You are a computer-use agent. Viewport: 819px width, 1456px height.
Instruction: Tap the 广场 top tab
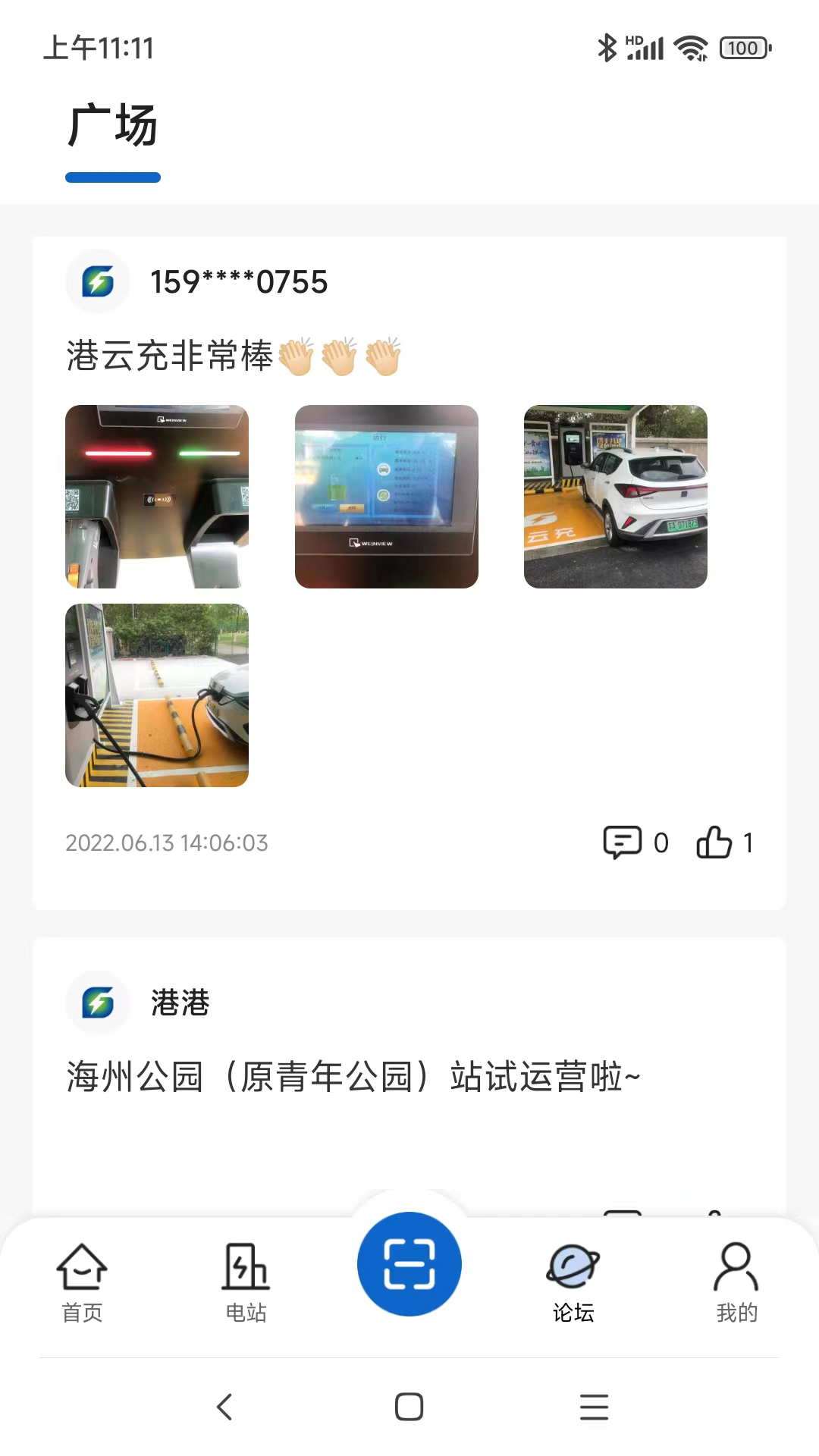pyautogui.click(x=113, y=127)
